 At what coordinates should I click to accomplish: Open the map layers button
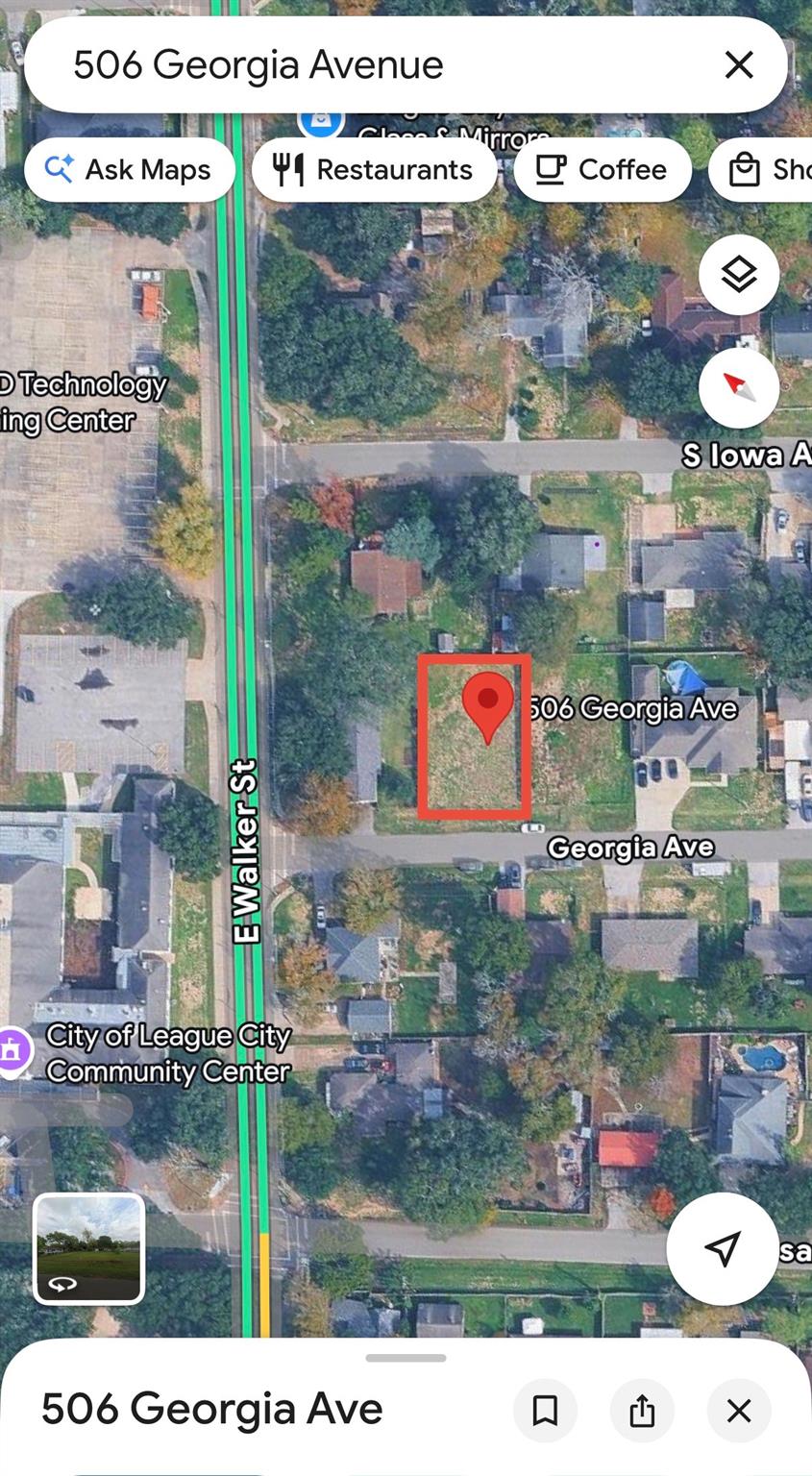[x=738, y=275]
